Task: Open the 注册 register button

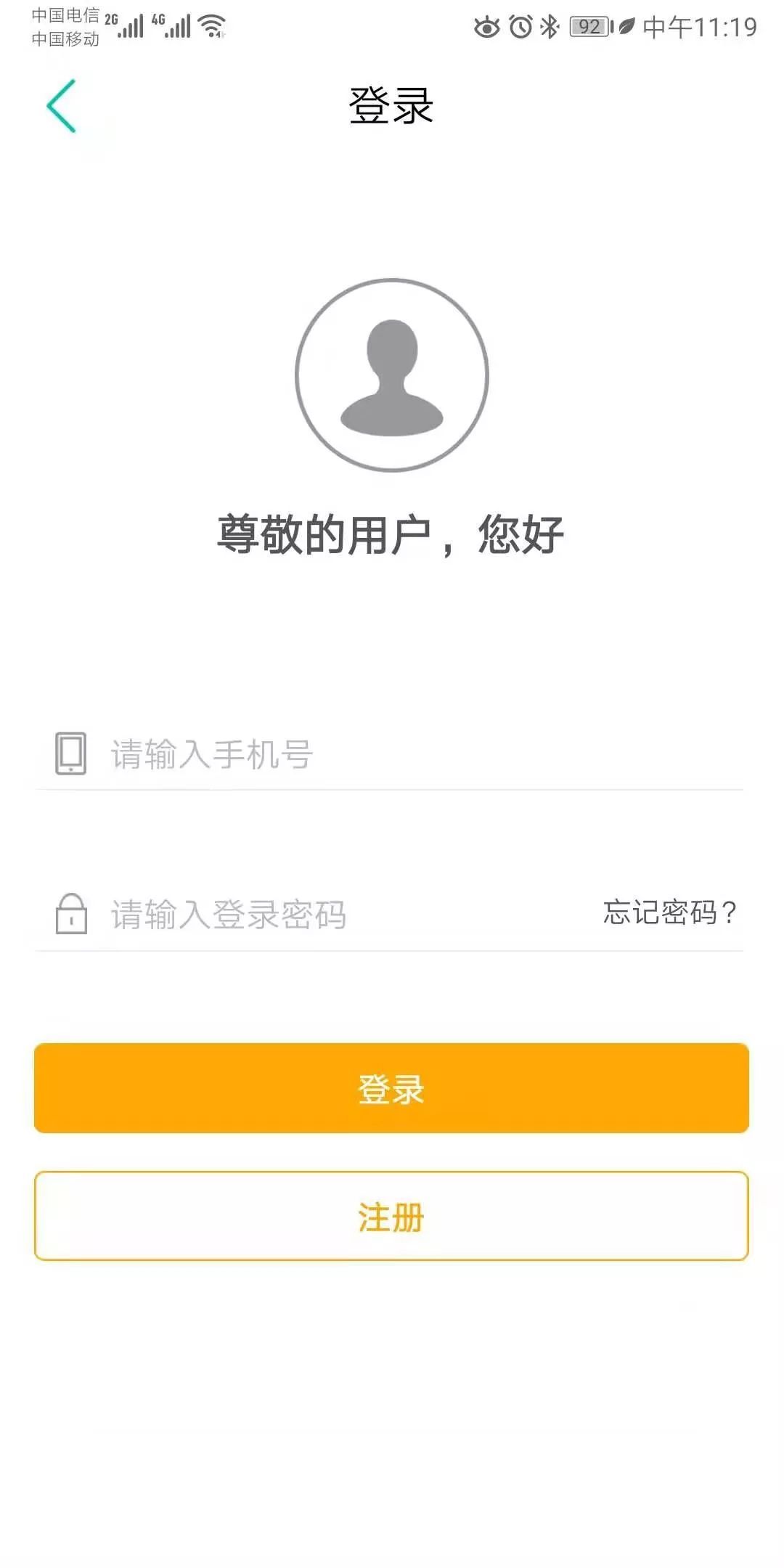Action: [x=391, y=1216]
